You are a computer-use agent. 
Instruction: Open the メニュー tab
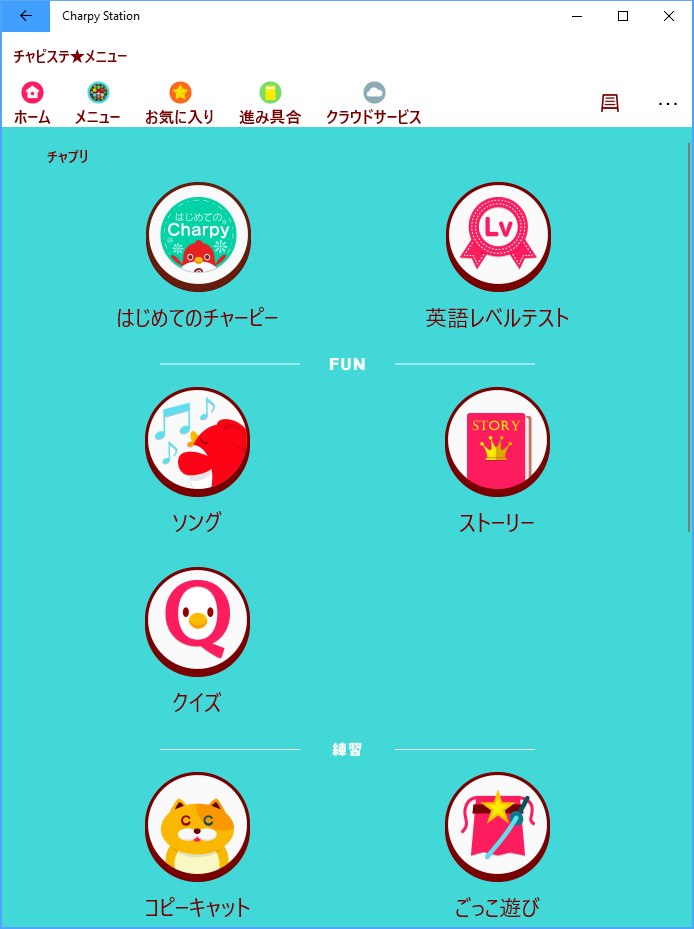pyautogui.click(x=98, y=104)
